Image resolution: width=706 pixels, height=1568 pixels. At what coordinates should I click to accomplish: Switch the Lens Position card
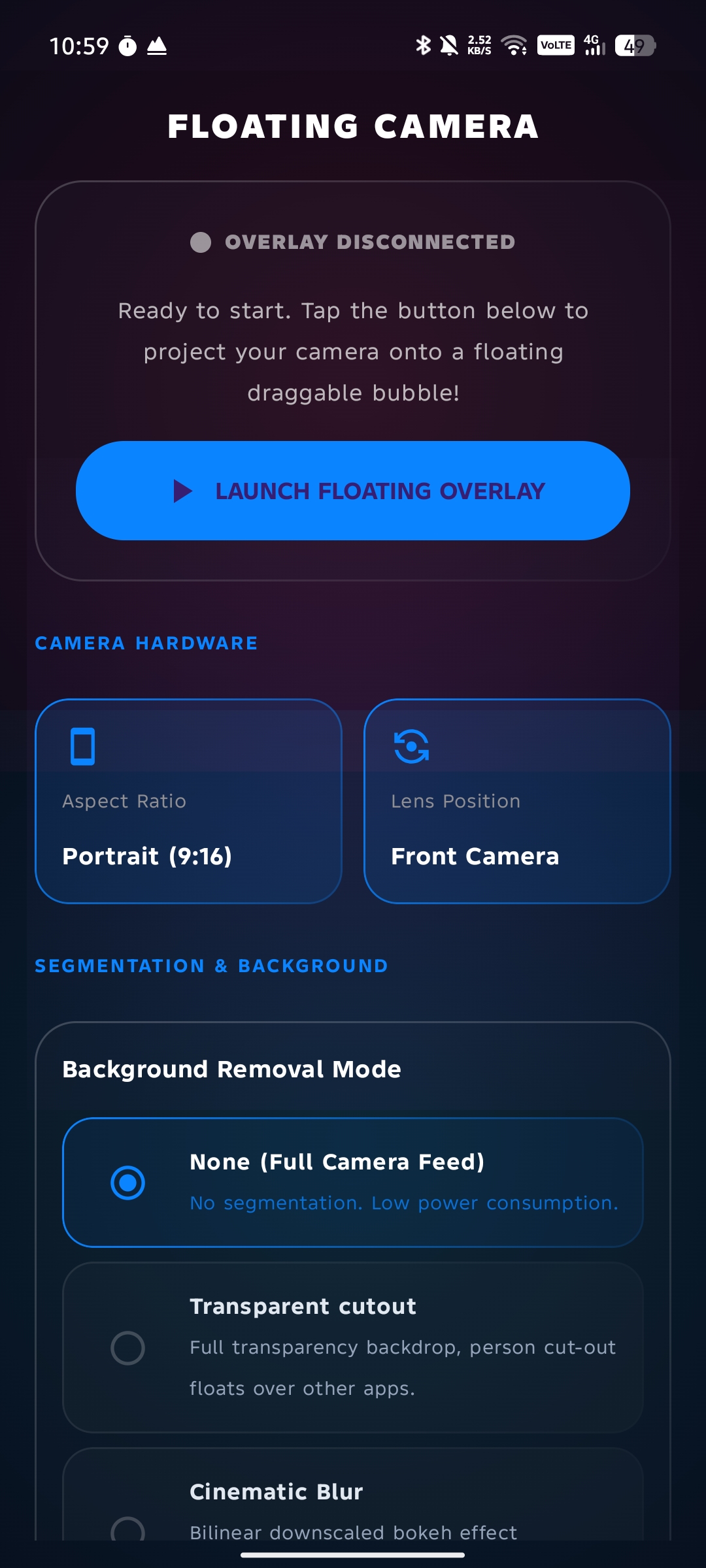(x=517, y=801)
